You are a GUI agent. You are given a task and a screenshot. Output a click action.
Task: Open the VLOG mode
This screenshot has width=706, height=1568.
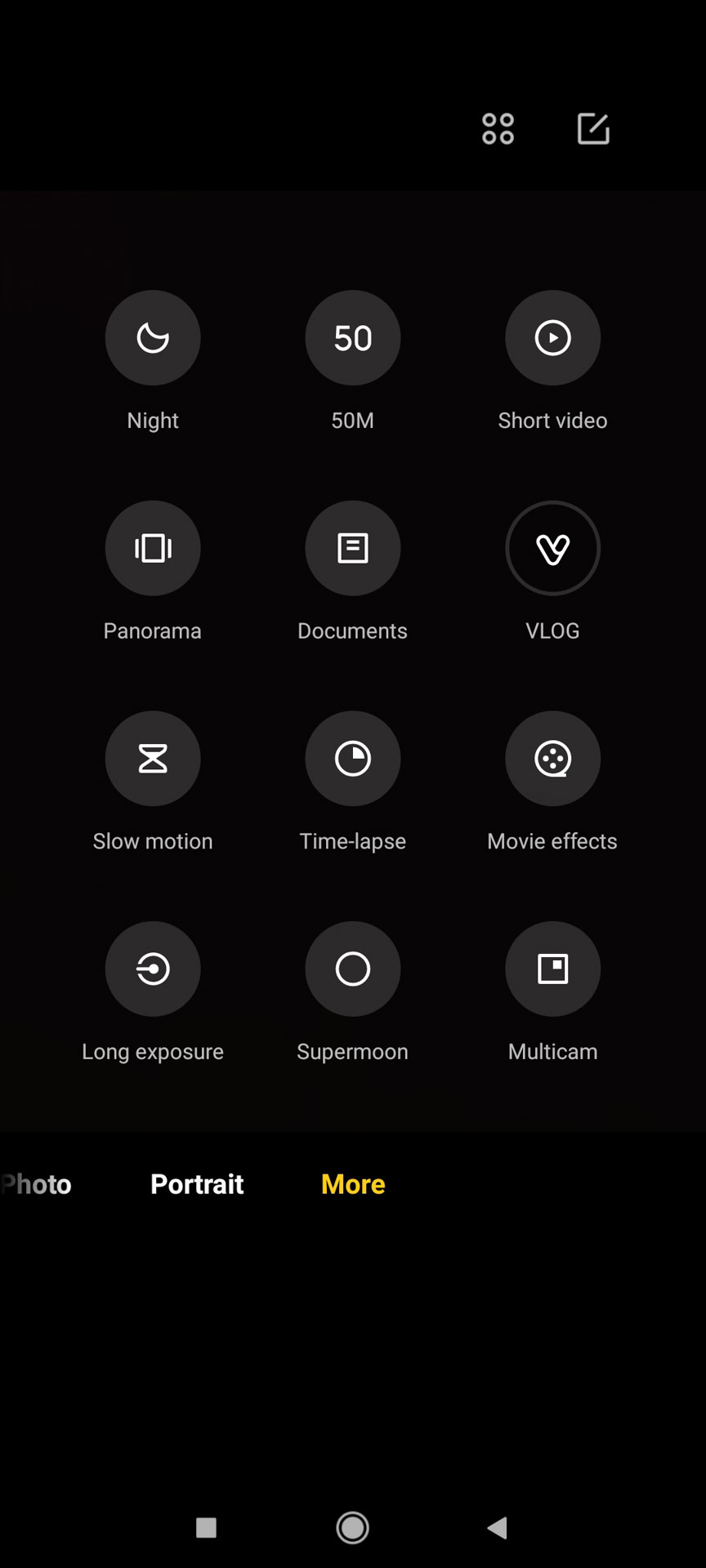tap(553, 548)
